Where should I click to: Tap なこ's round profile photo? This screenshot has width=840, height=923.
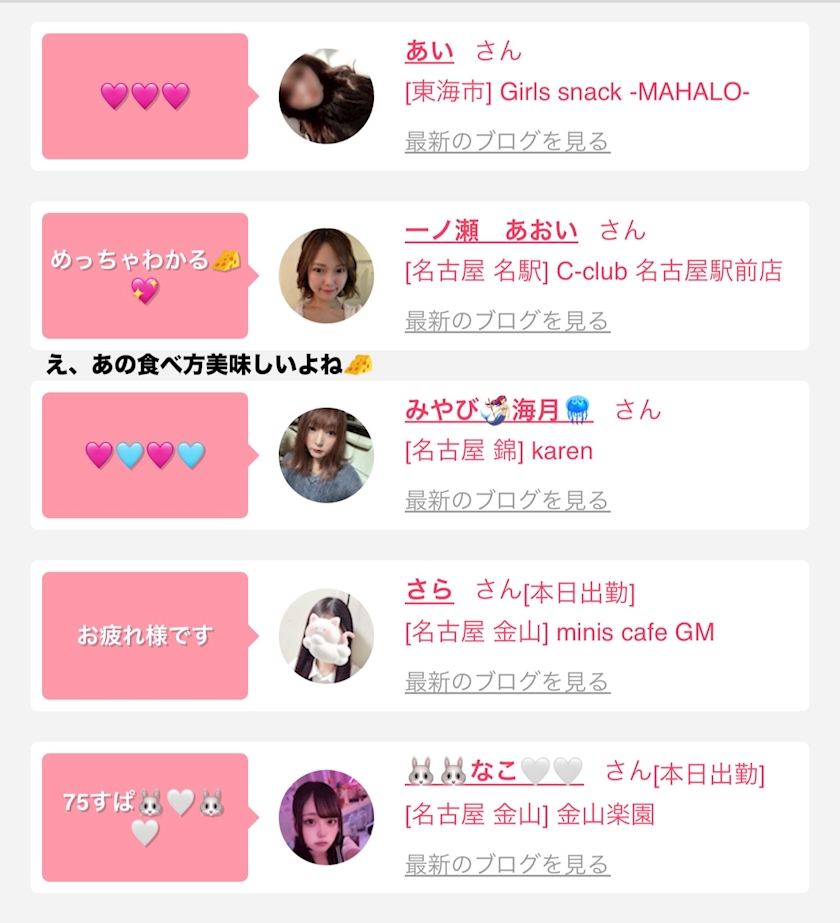tap(326, 817)
